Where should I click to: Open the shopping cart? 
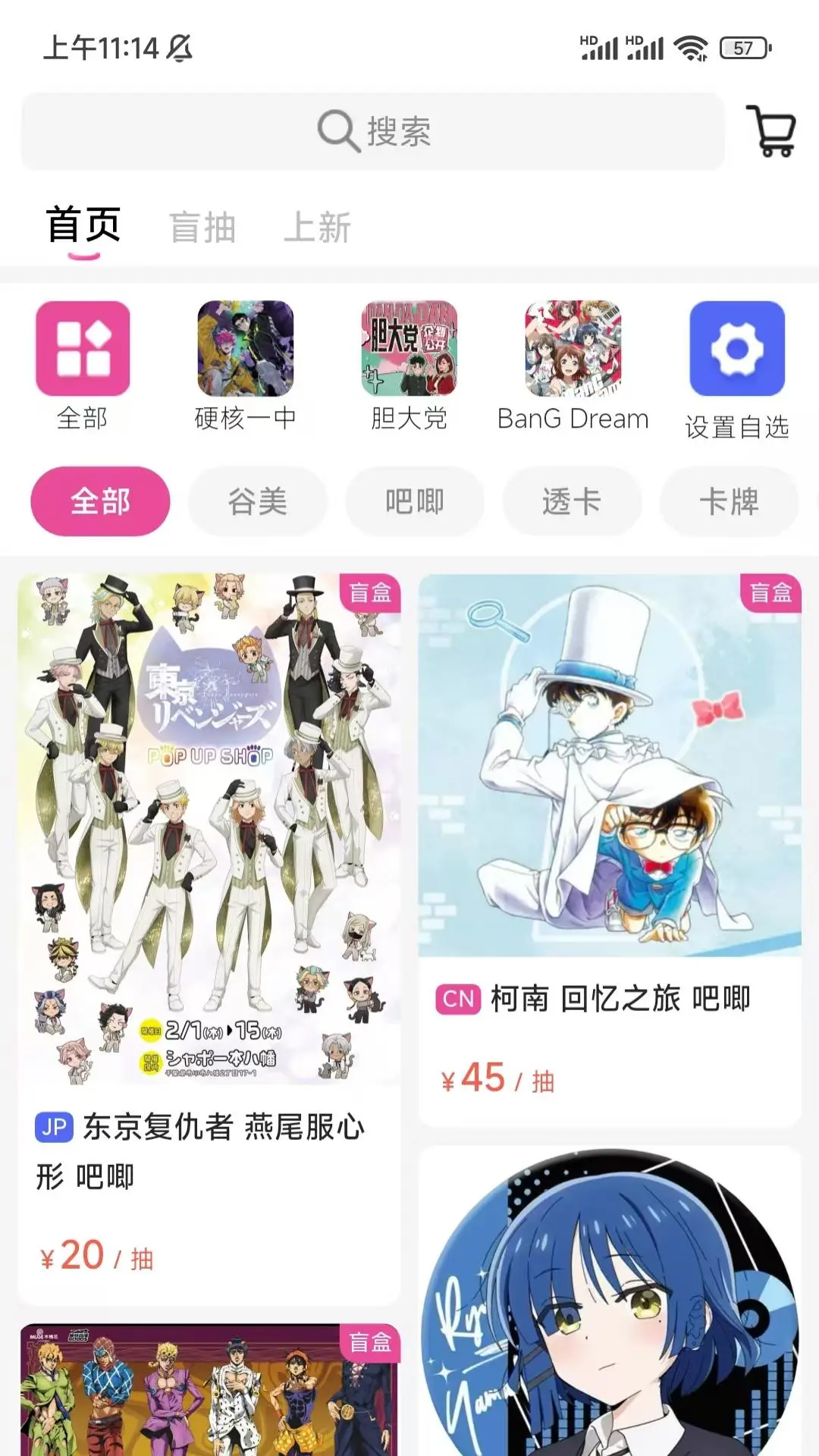tap(772, 131)
